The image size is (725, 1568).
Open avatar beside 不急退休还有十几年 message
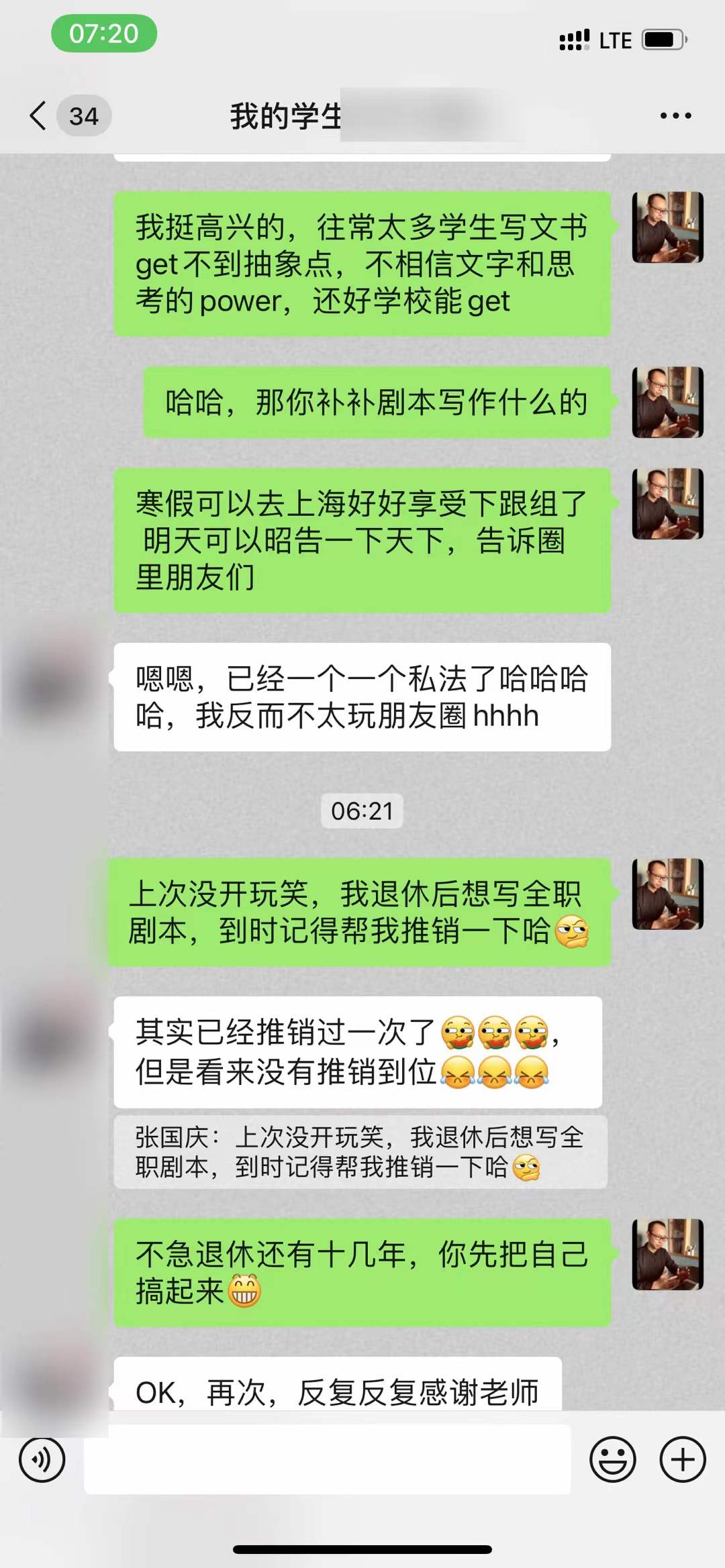click(x=667, y=1254)
